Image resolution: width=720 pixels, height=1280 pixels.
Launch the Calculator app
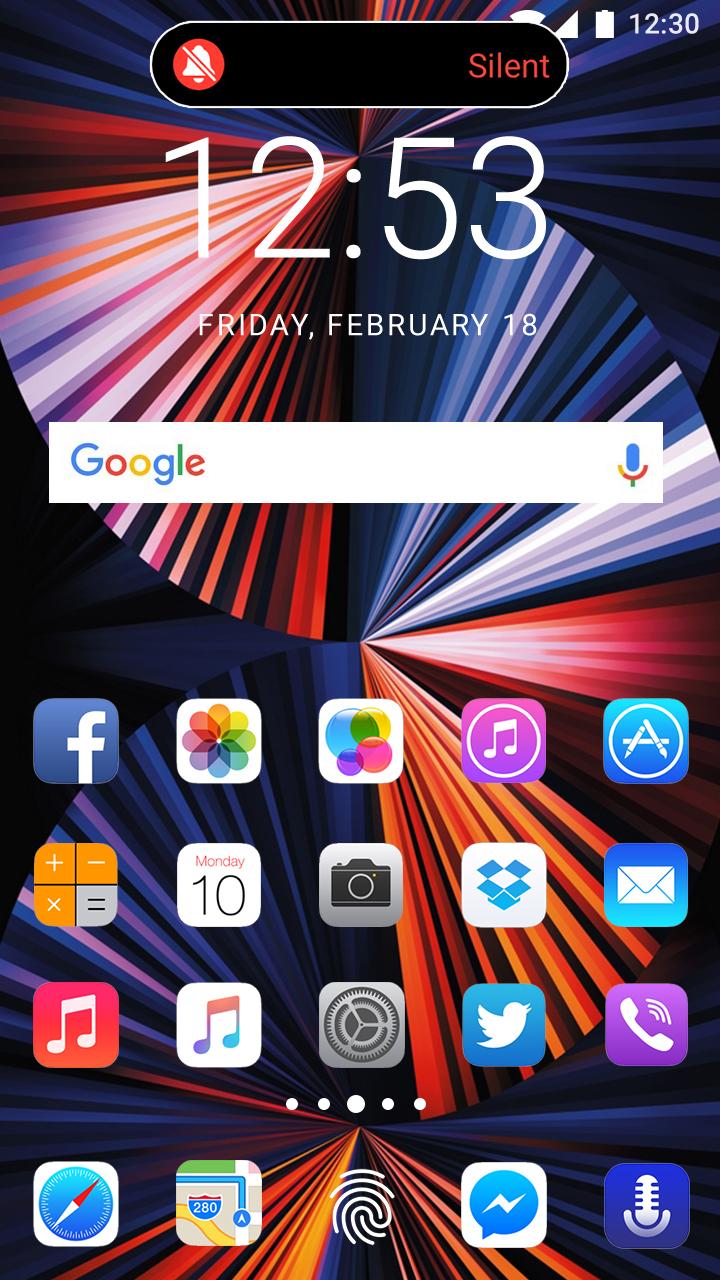(x=76, y=884)
